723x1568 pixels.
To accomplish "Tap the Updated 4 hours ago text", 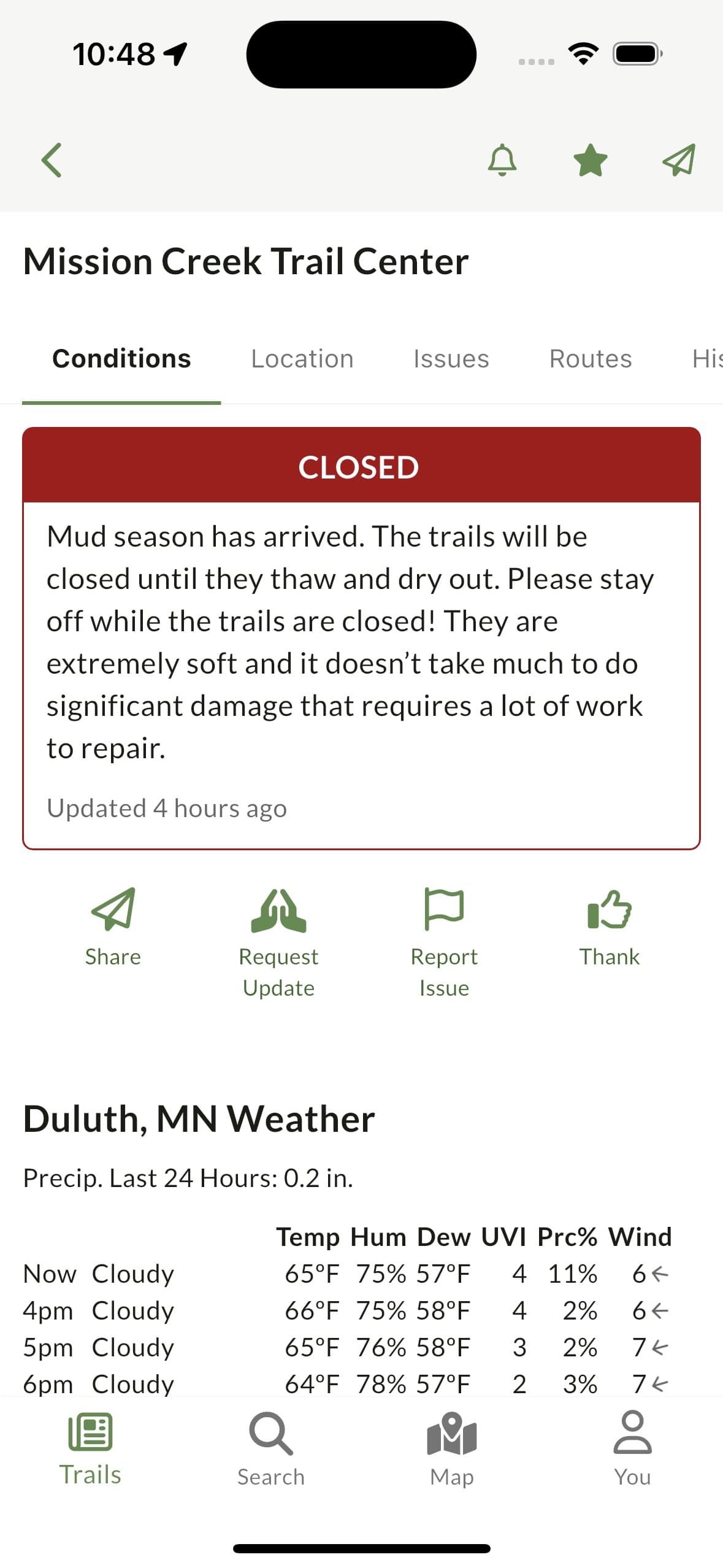I will tap(166, 808).
